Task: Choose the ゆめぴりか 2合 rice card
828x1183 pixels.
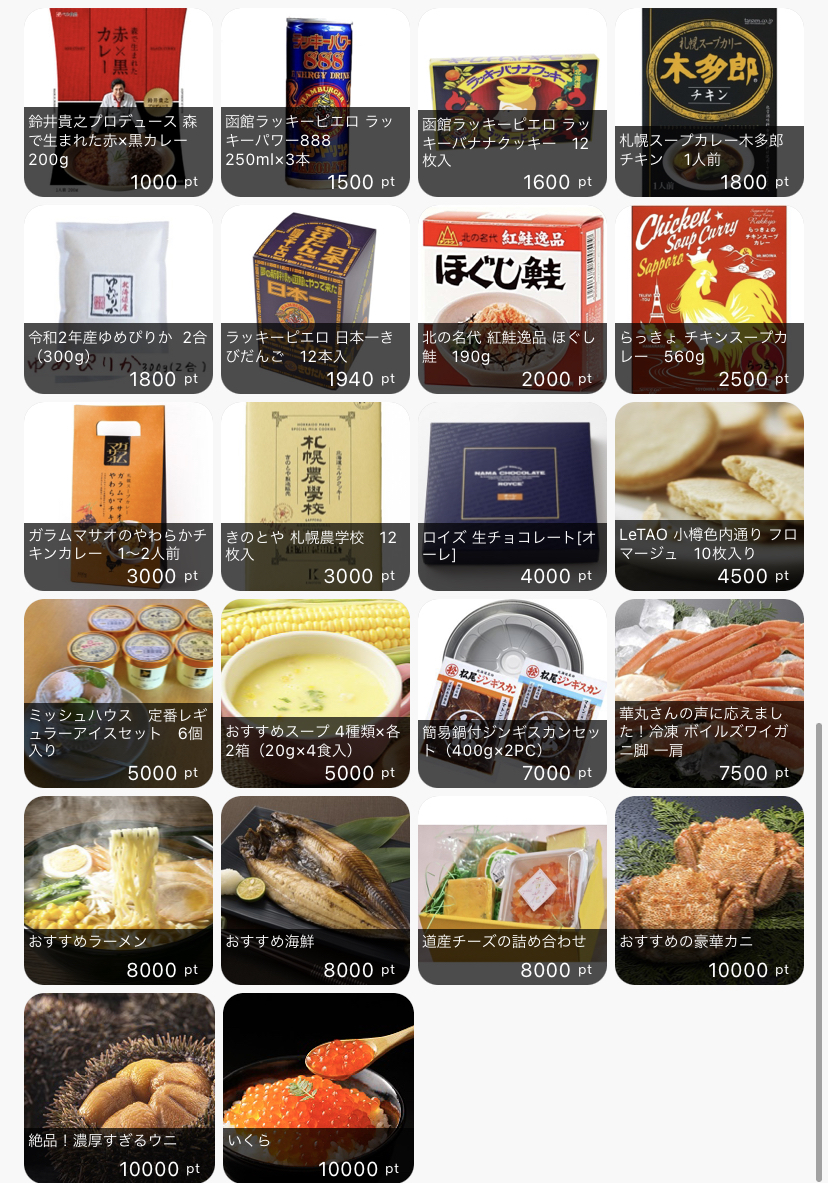Action: (x=118, y=299)
